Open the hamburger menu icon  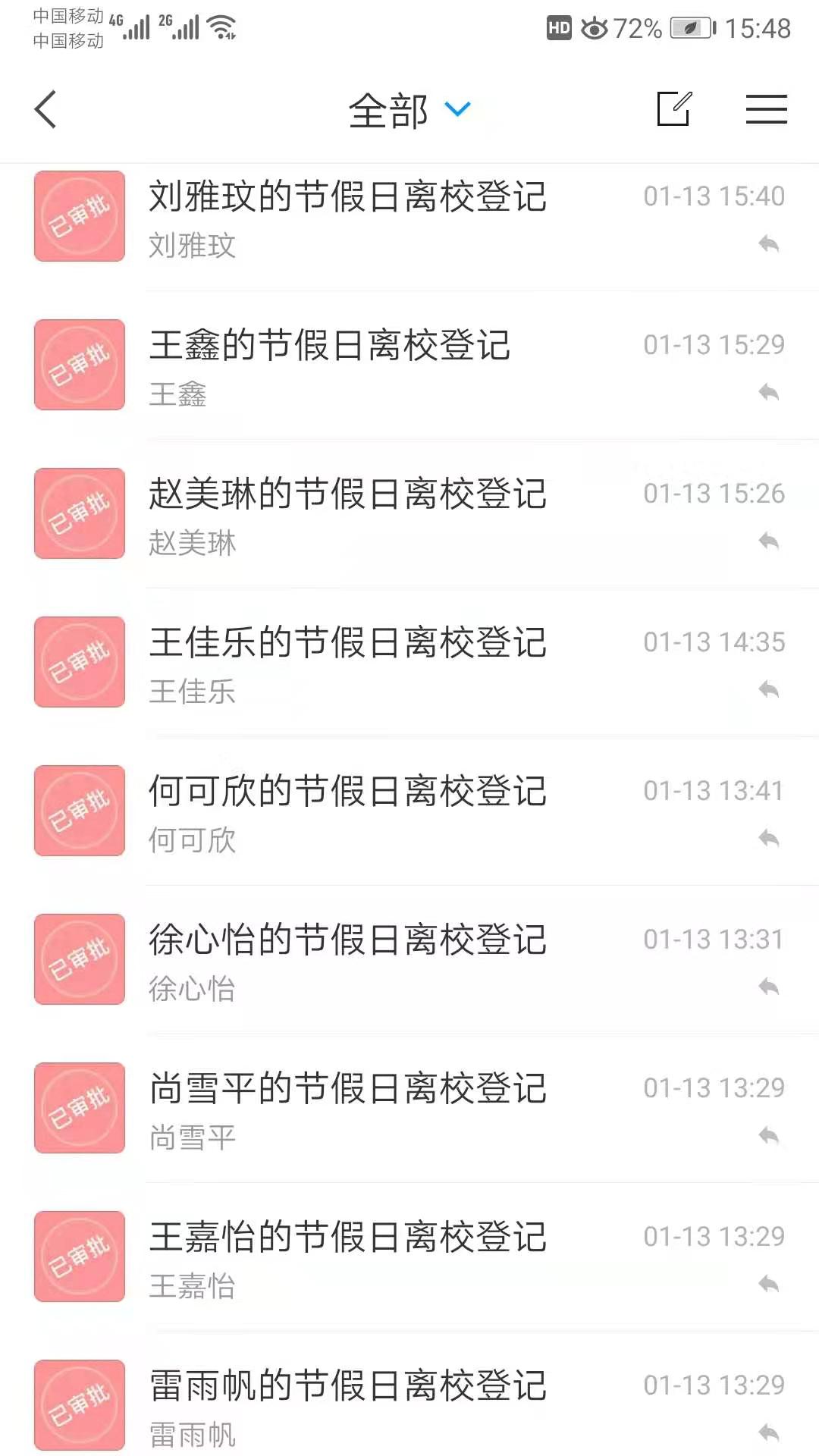pos(766,109)
